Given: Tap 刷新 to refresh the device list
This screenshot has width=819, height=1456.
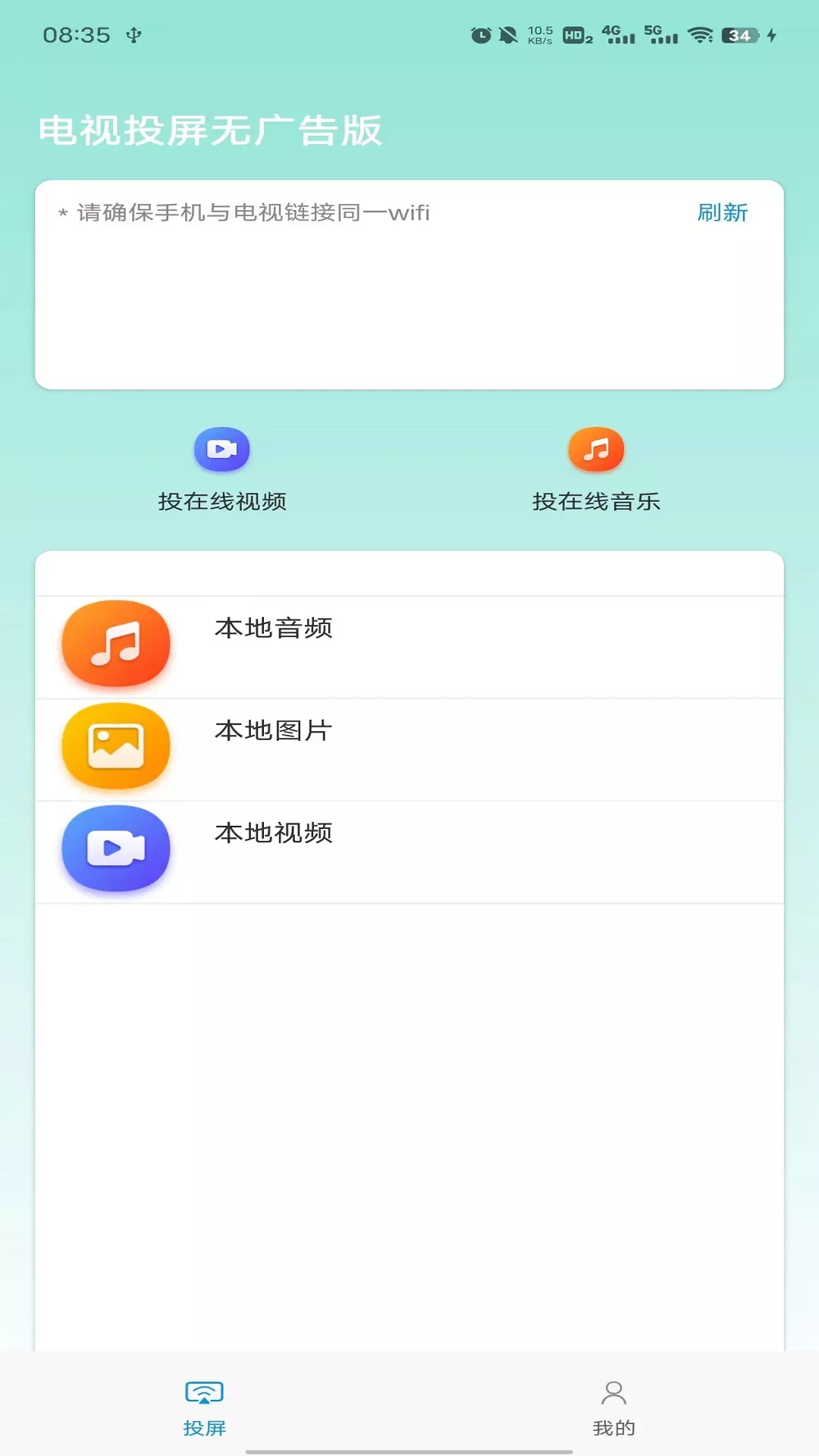Looking at the screenshot, I should pyautogui.click(x=722, y=213).
